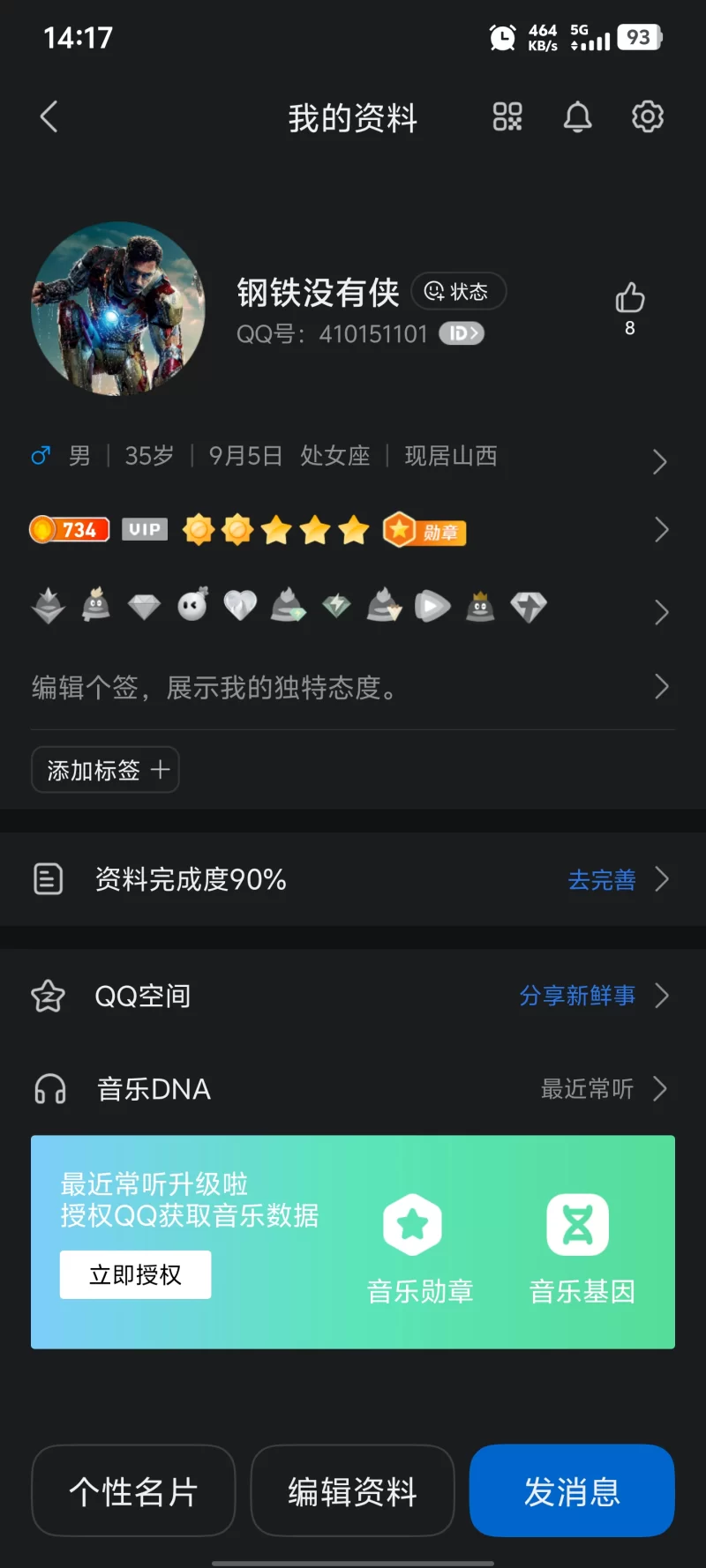Tap 立即授权 to authorize music data
This screenshot has width=706, height=1568.
point(135,1273)
